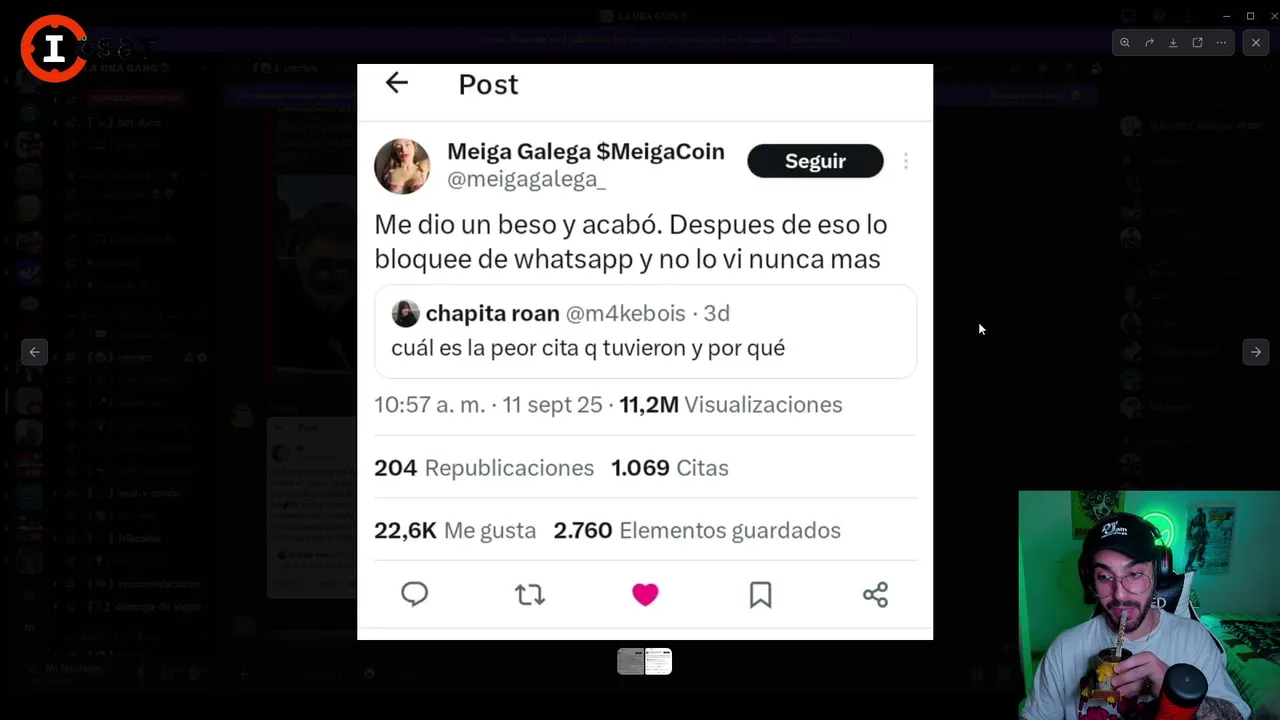
Task: Go to the previous image arrow
Action: pos(34,352)
